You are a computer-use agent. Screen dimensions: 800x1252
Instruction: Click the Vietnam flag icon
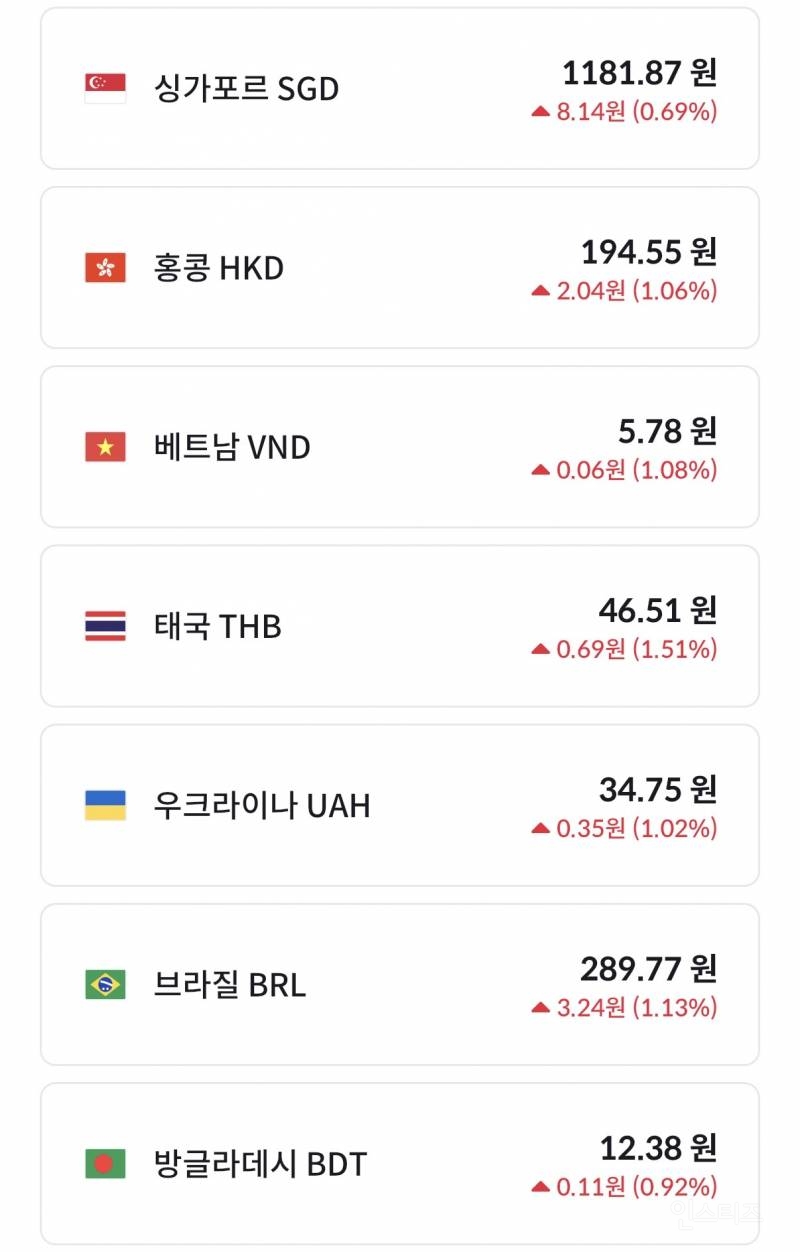click(104, 446)
